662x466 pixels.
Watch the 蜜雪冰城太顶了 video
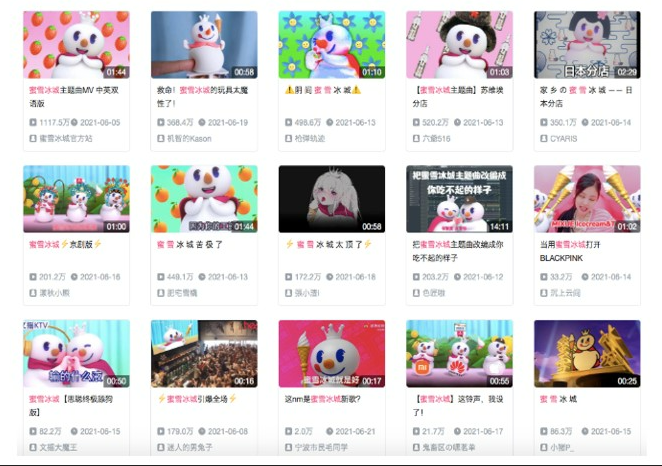point(331,199)
